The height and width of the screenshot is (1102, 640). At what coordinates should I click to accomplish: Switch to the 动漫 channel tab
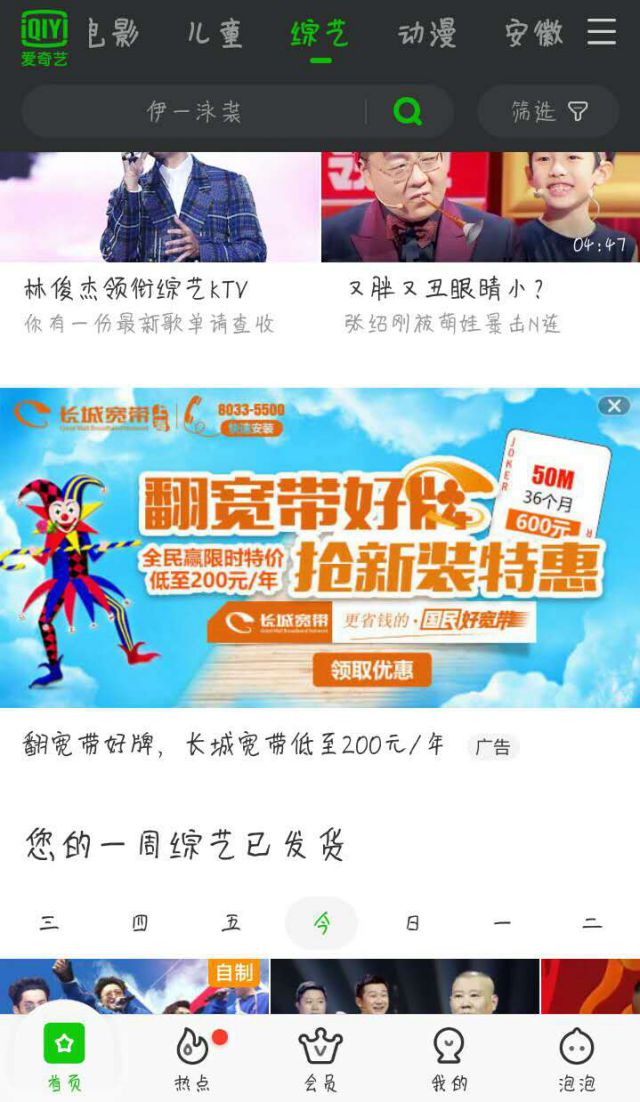pos(427,34)
